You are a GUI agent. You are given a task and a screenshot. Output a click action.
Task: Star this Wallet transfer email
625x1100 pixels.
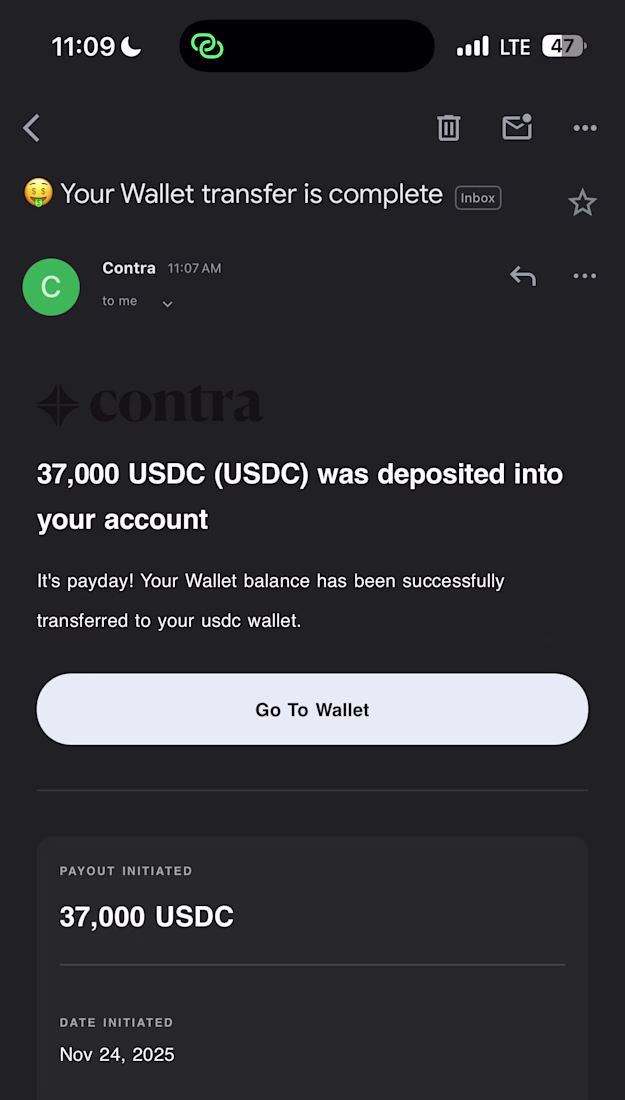click(582, 203)
